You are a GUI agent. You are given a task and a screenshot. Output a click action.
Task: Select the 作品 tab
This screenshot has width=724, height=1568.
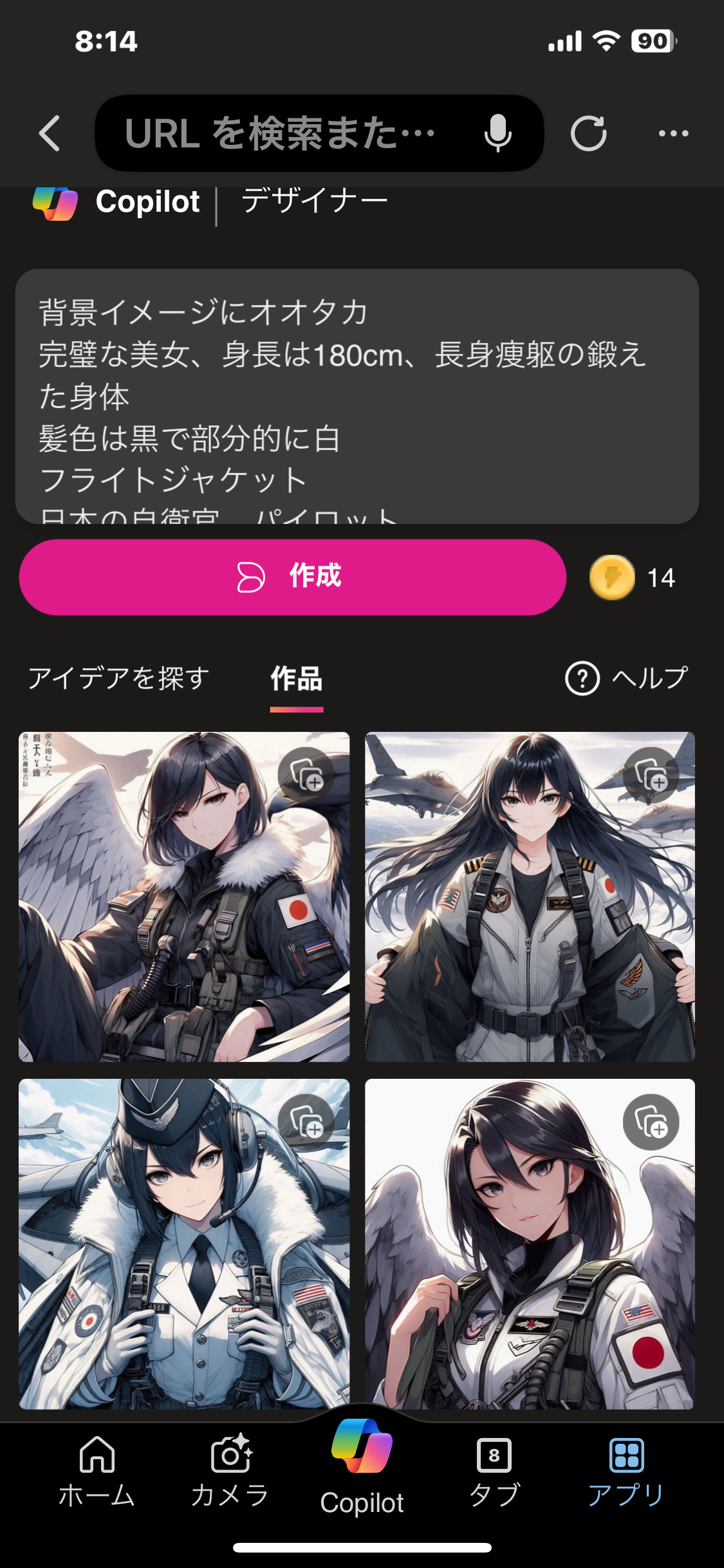297,678
